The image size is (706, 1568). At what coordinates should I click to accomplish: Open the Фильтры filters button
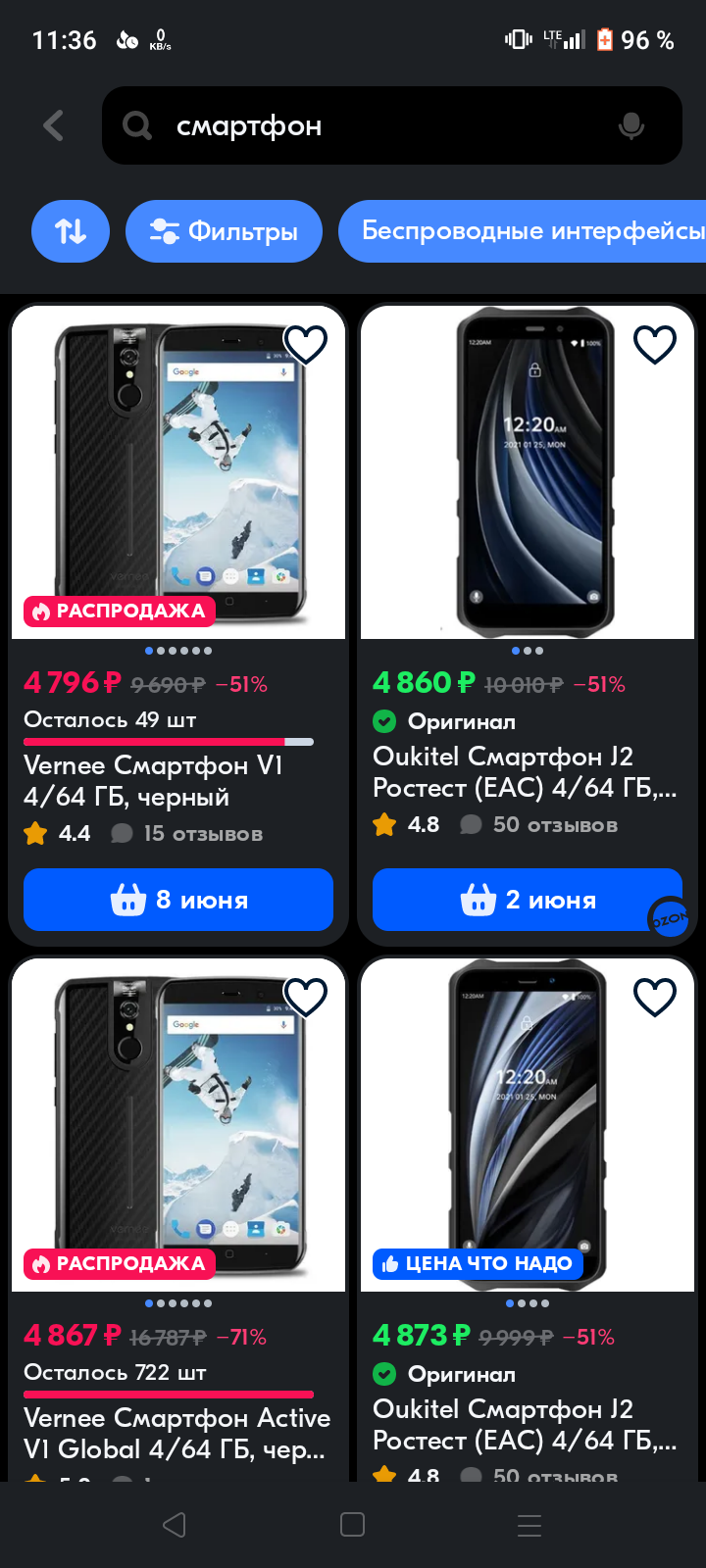point(224,231)
